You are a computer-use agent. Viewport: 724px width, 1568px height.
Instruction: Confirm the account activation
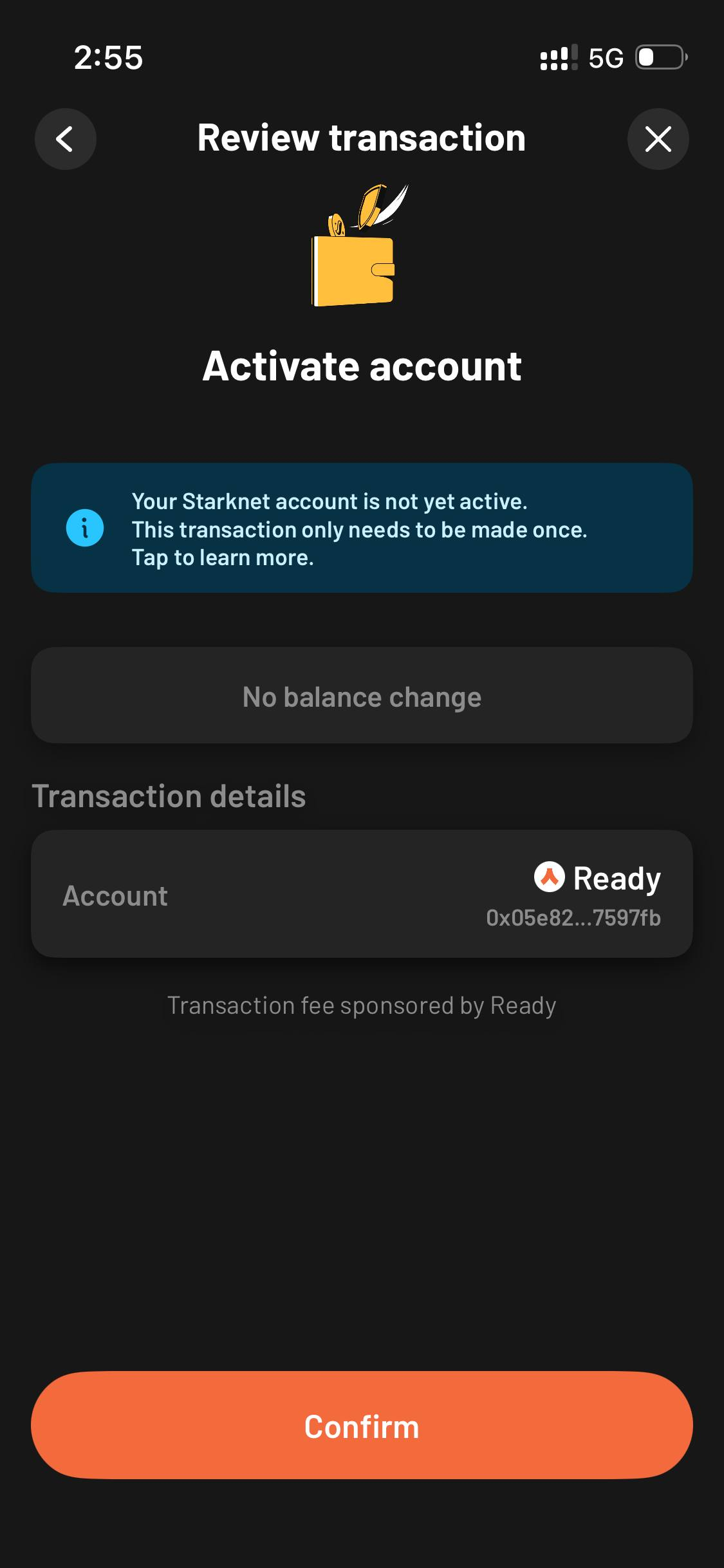tap(362, 1426)
